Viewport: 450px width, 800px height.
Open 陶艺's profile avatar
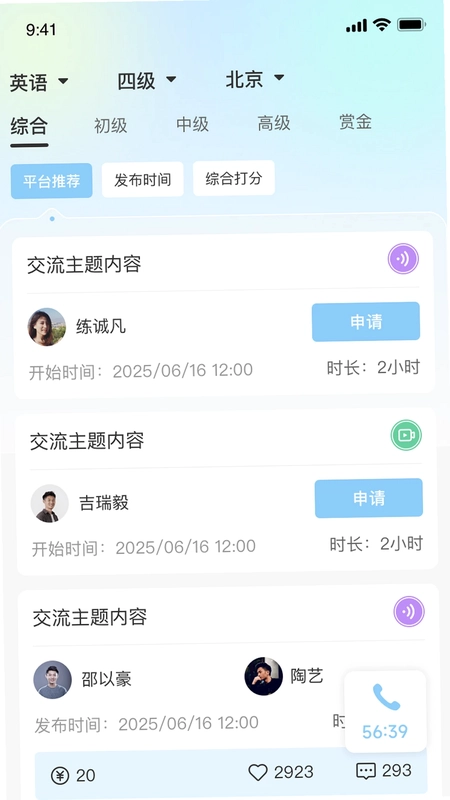pyautogui.click(x=264, y=676)
